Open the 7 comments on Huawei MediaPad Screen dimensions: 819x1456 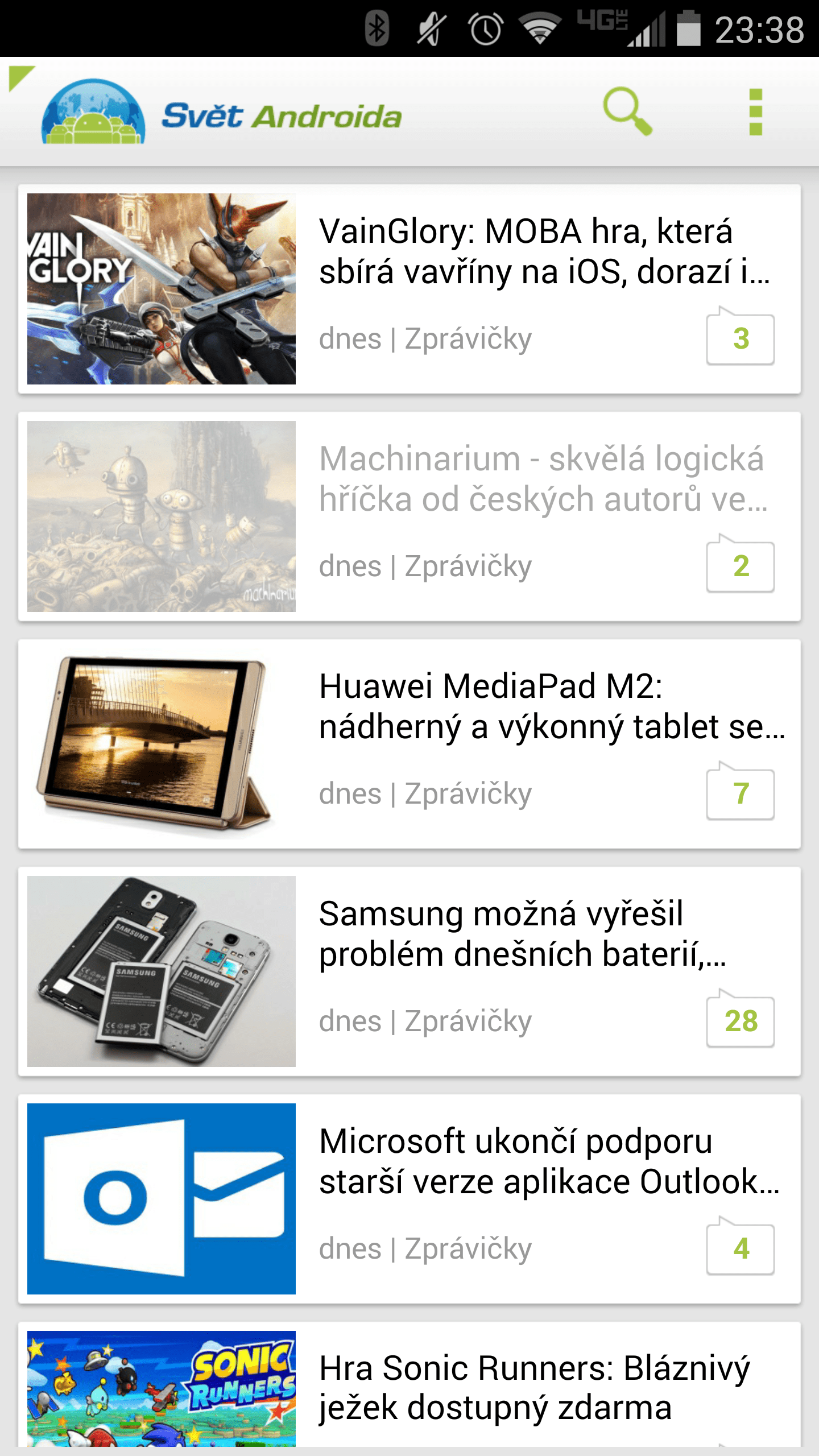[741, 793]
